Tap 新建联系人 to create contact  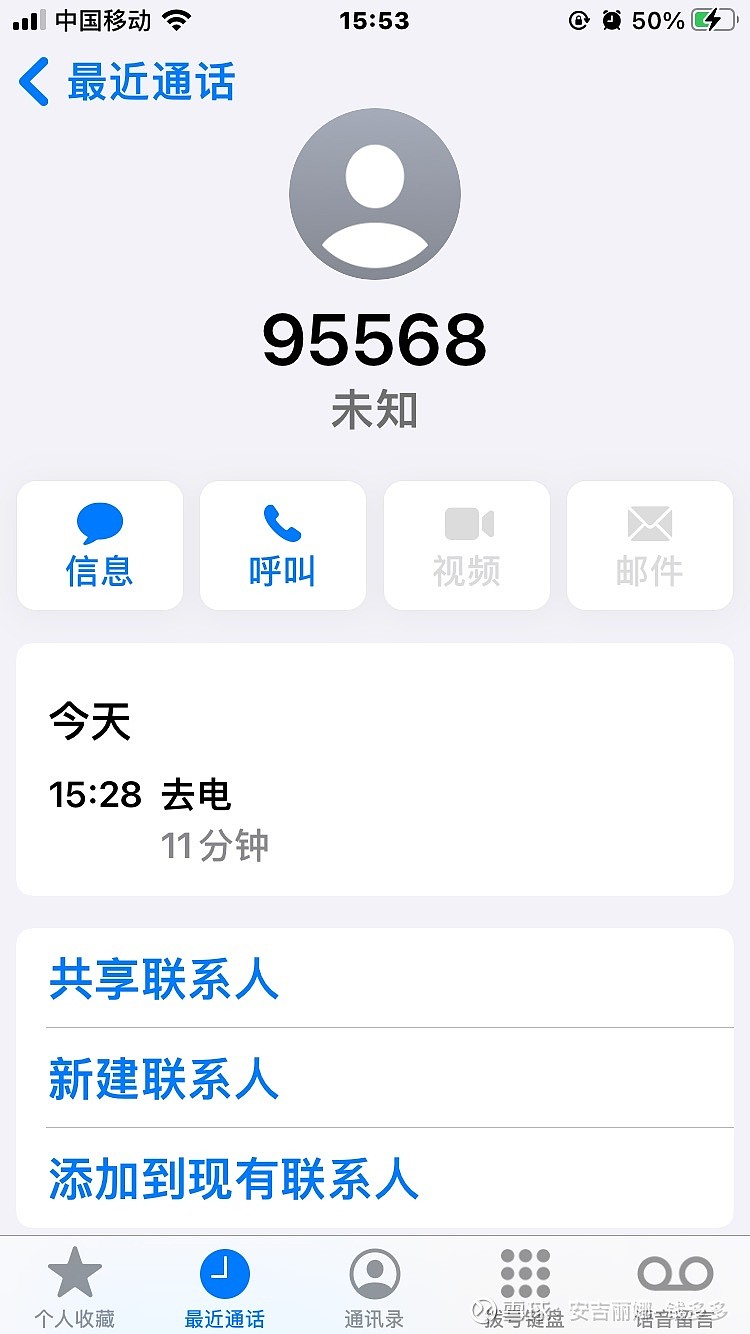(x=163, y=1079)
